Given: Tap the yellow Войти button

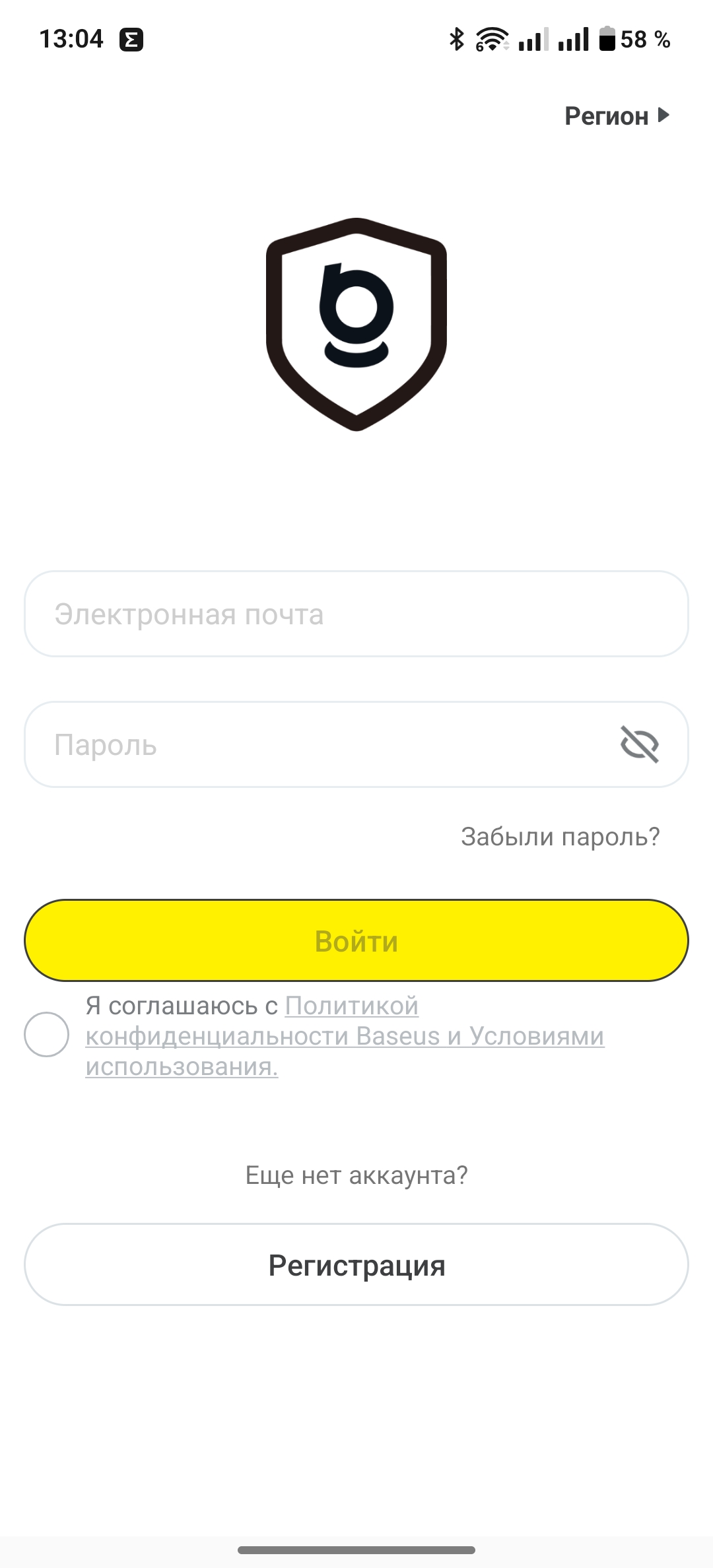Looking at the screenshot, I should (356, 940).
